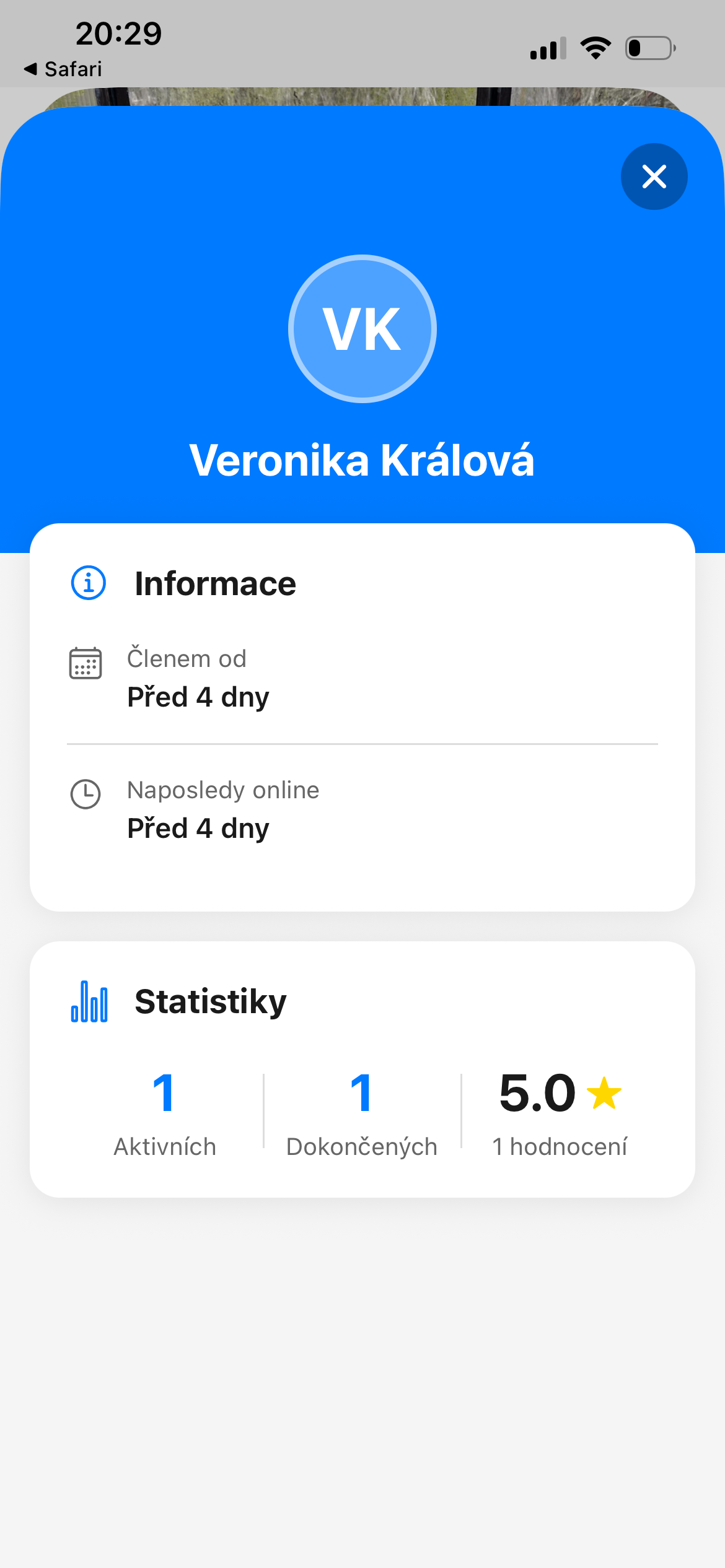Image resolution: width=725 pixels, height=1568 pixels.
Task: Select the calendar icon for Členem od
Action: click(x=86, y=663)
